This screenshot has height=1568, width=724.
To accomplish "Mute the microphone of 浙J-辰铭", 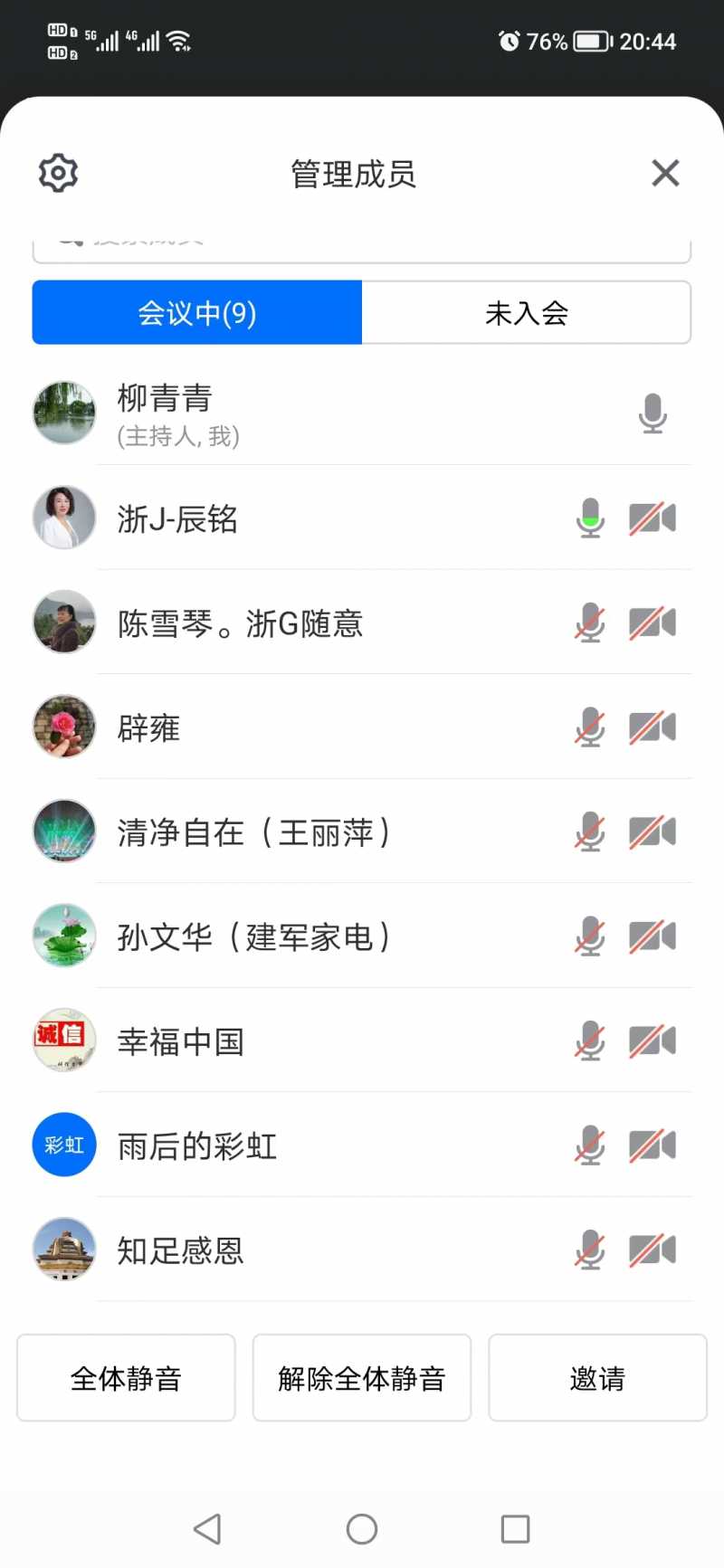I will pyautogui.click(x=590, y=518).
